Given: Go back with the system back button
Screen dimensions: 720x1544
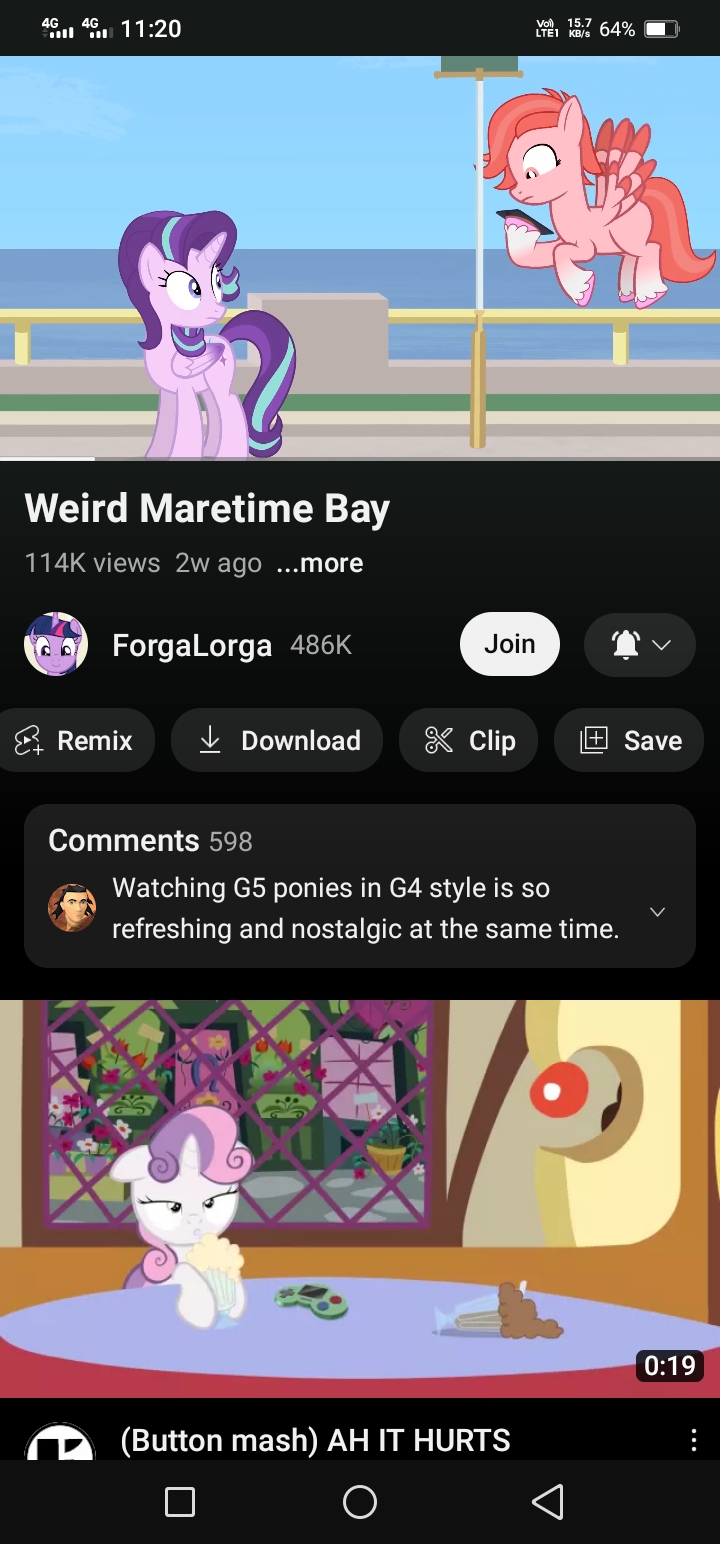Looking at the screenshot, I should click(x=547, y=1501).
